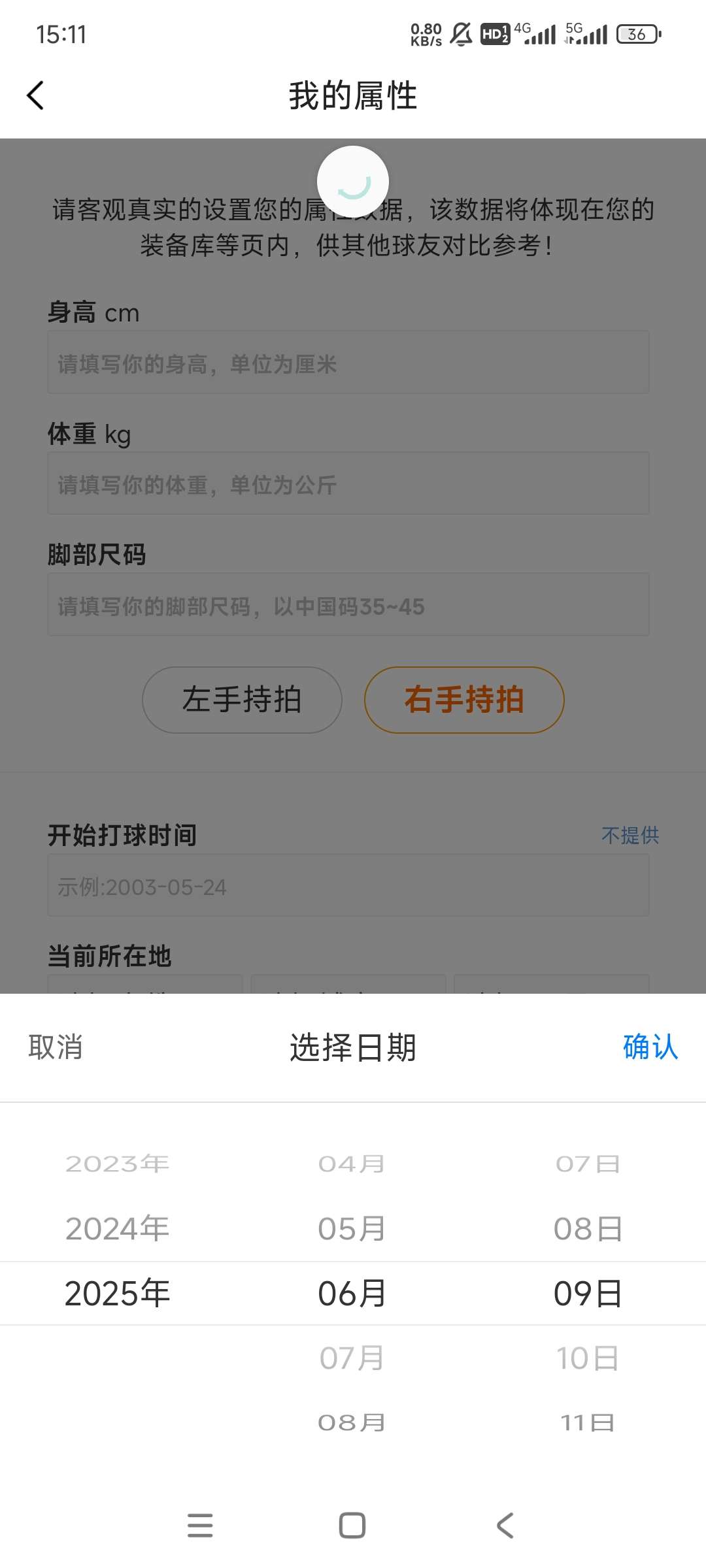The height and width of the screenshot is (1568, 706).
Task: Open recent apps from the navigation bar
Action: [200, 1526]
